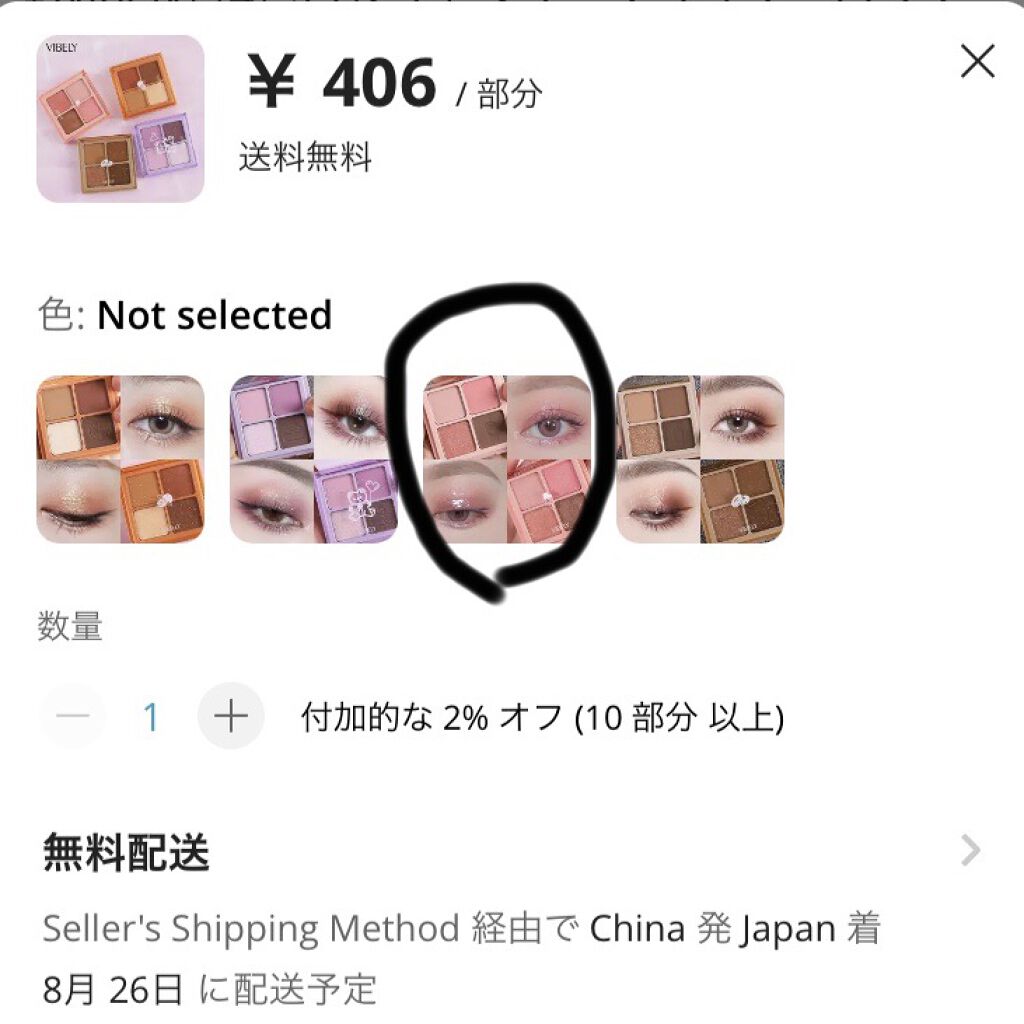Pick the pink eyeshadow palette color
The height and width of the screenshot is (1024, 1024).
tap(507, 459)
